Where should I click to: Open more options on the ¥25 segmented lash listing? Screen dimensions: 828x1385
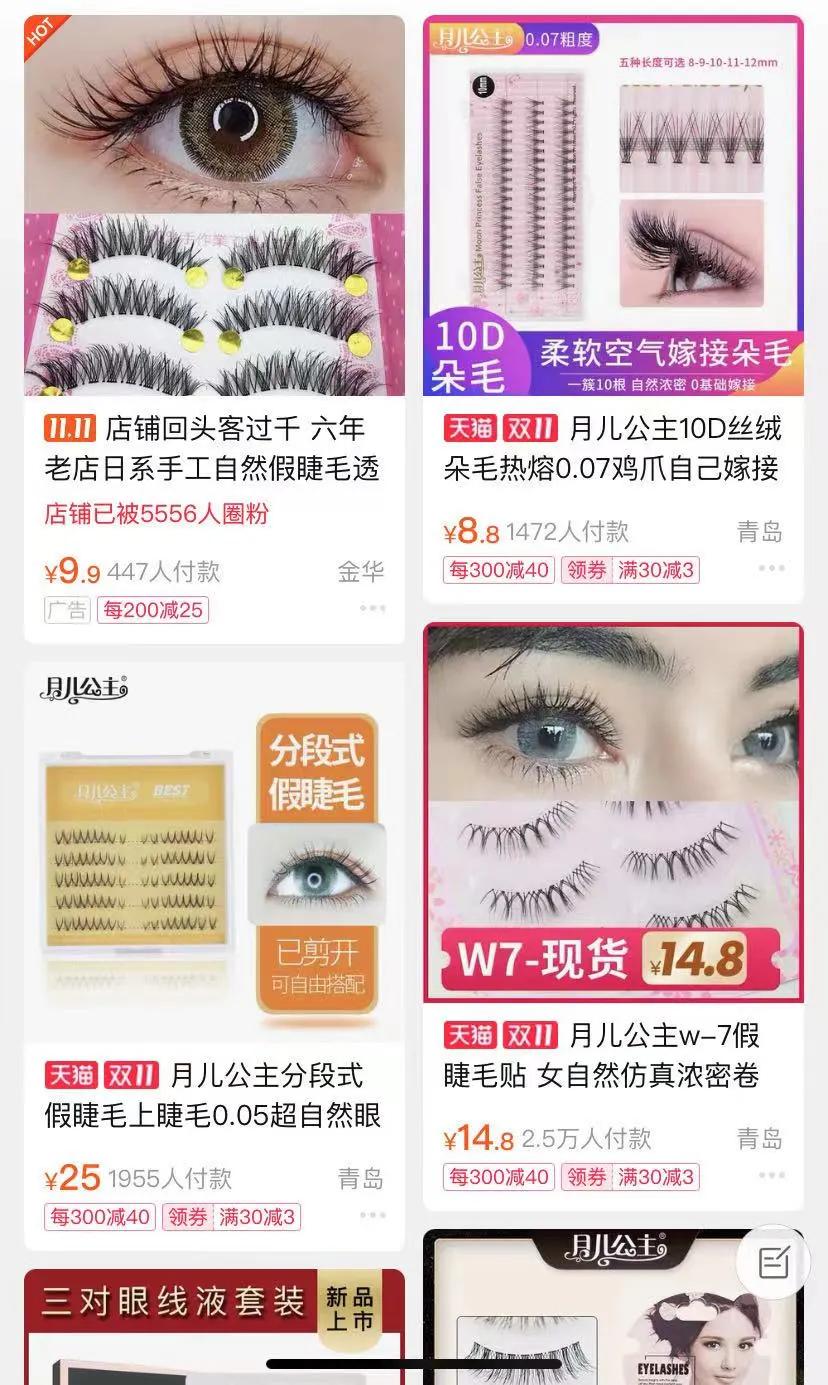(x=372, y=1215)
